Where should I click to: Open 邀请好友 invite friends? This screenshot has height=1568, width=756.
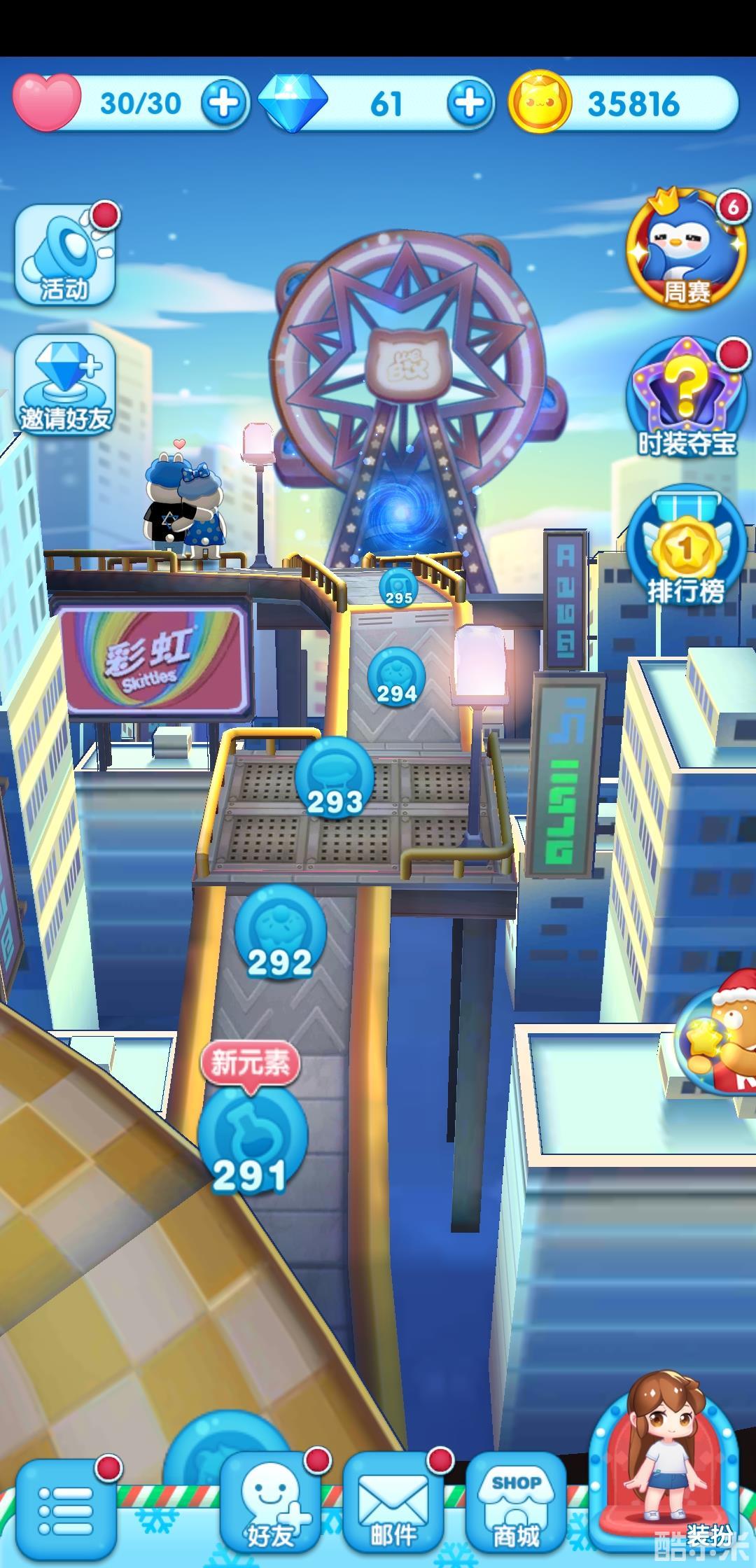(65, 384)
